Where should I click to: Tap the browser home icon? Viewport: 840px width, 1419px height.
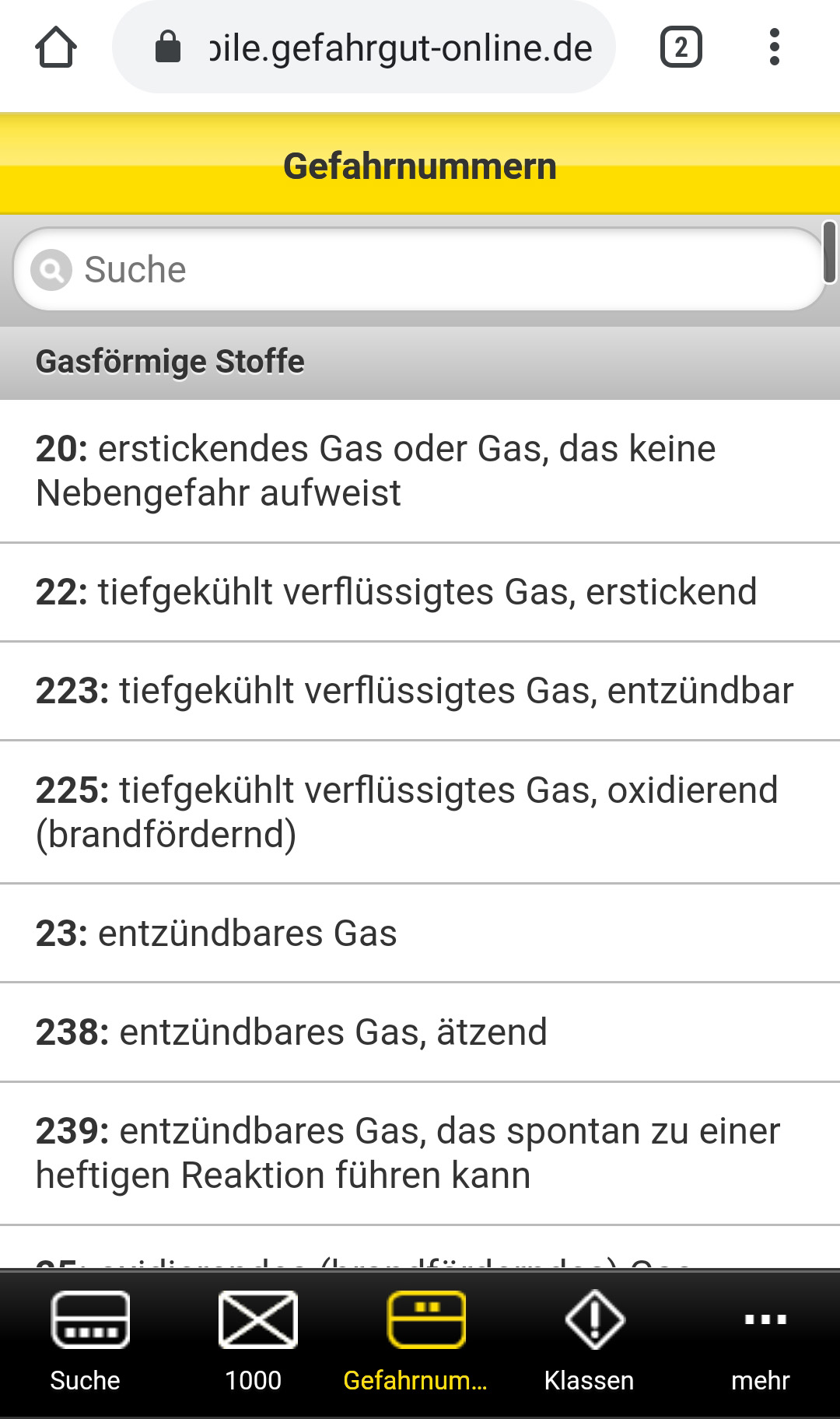[x=56, y=47]
